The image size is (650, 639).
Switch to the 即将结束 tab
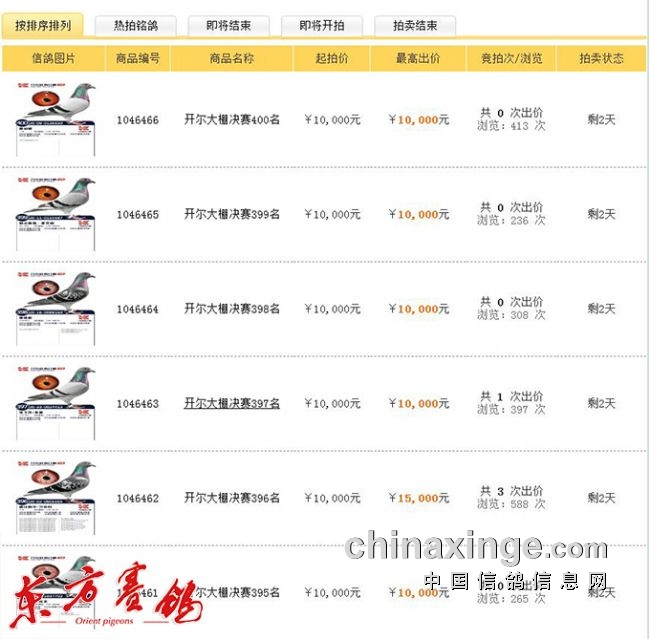[x=227, y=25]
